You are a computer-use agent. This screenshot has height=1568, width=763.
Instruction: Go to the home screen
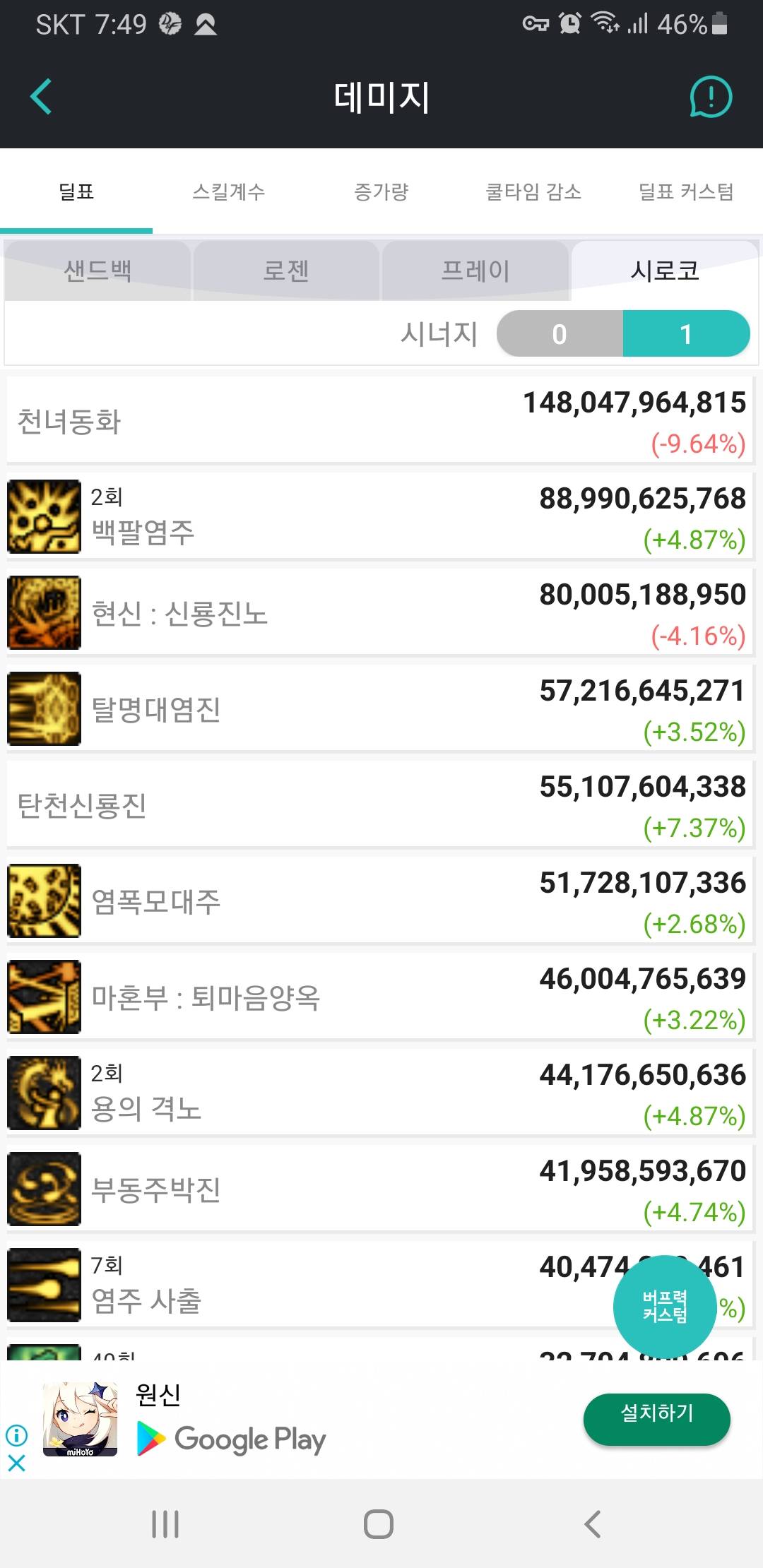tap(379, 1524)
